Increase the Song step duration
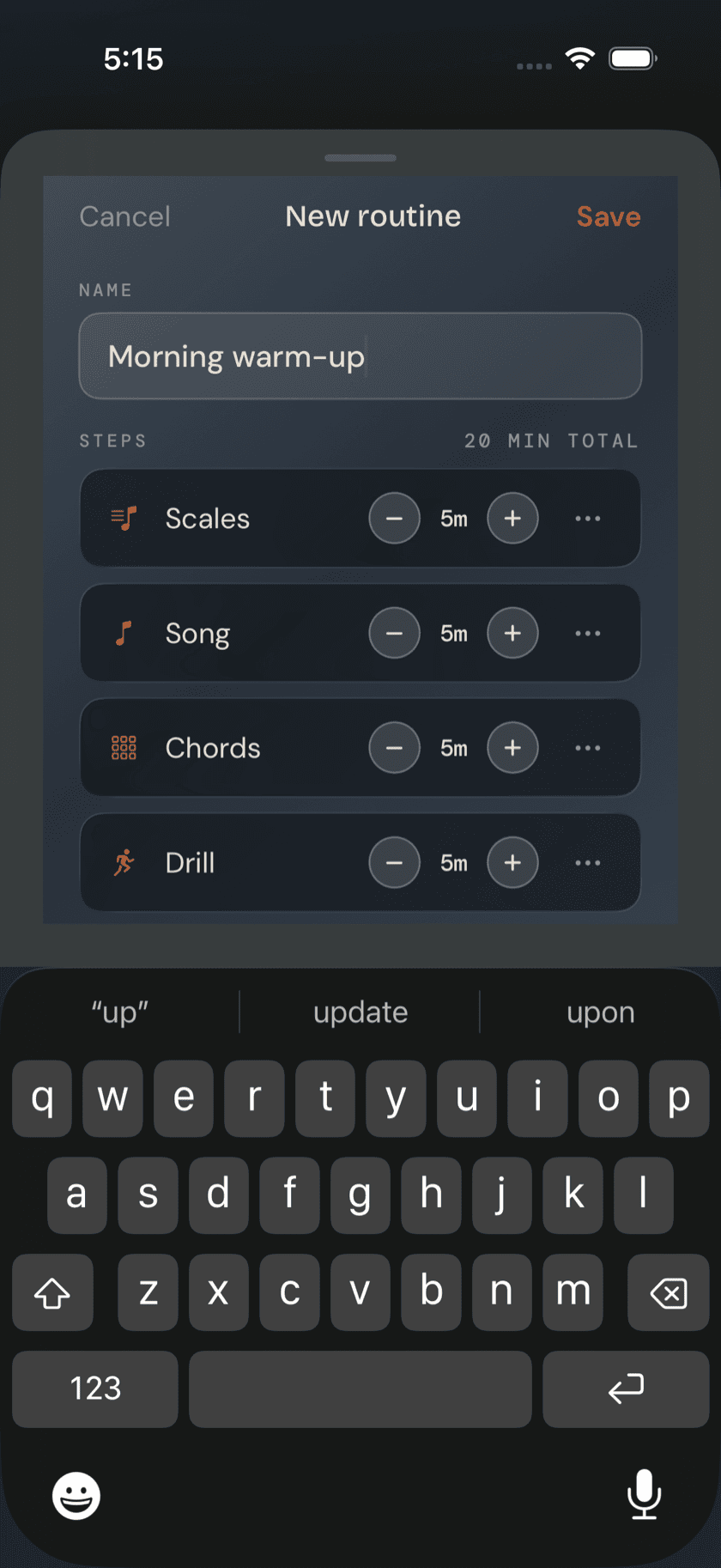 (513, 634)
